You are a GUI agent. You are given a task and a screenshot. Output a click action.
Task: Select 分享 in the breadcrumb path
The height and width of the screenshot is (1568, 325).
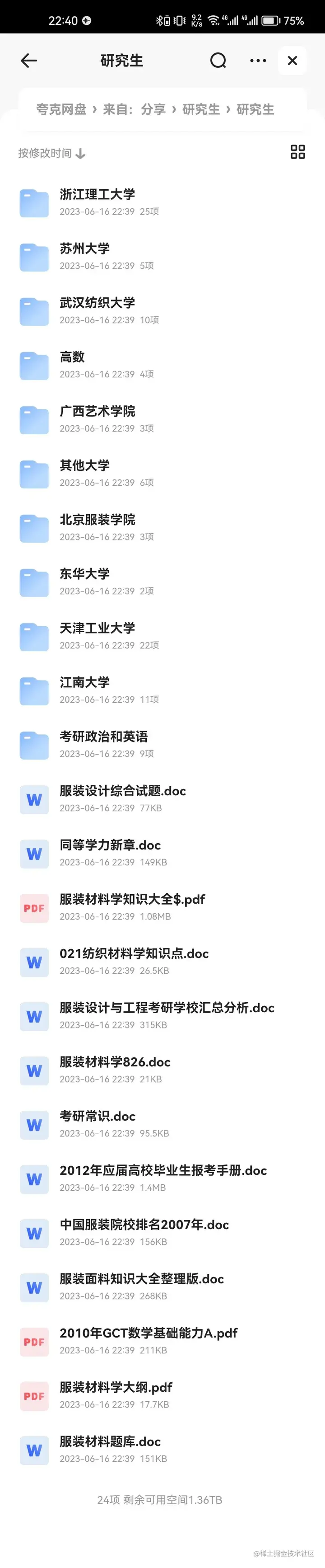tap(153, 109)
